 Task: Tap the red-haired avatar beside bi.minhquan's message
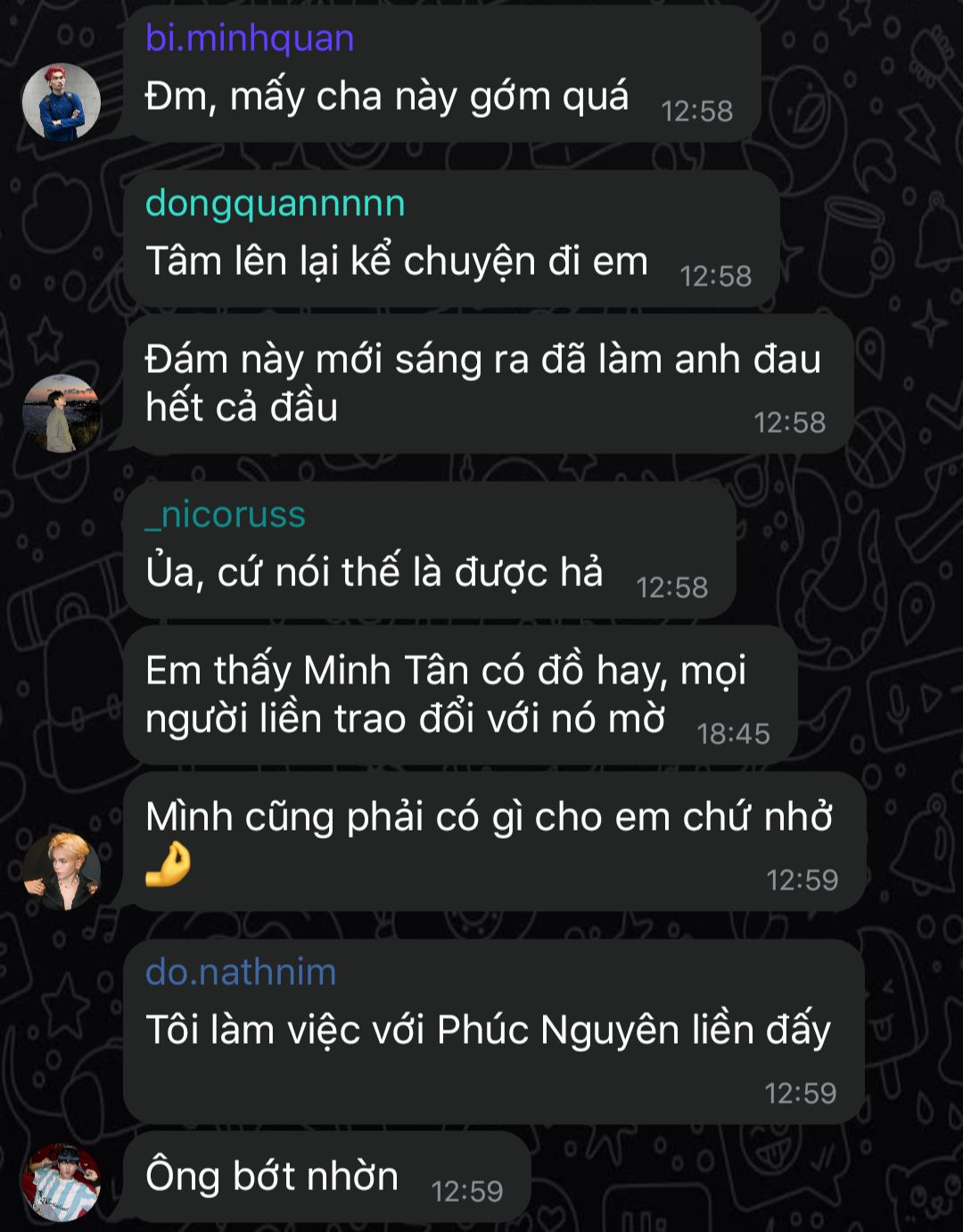point(61,102)
